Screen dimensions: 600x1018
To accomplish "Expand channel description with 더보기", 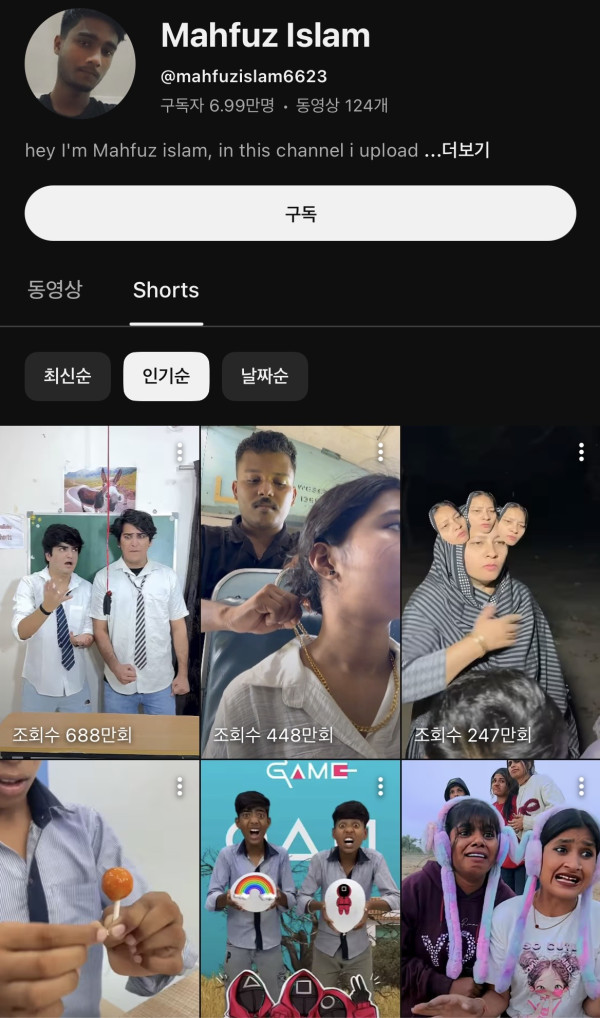I will point(457,151).
